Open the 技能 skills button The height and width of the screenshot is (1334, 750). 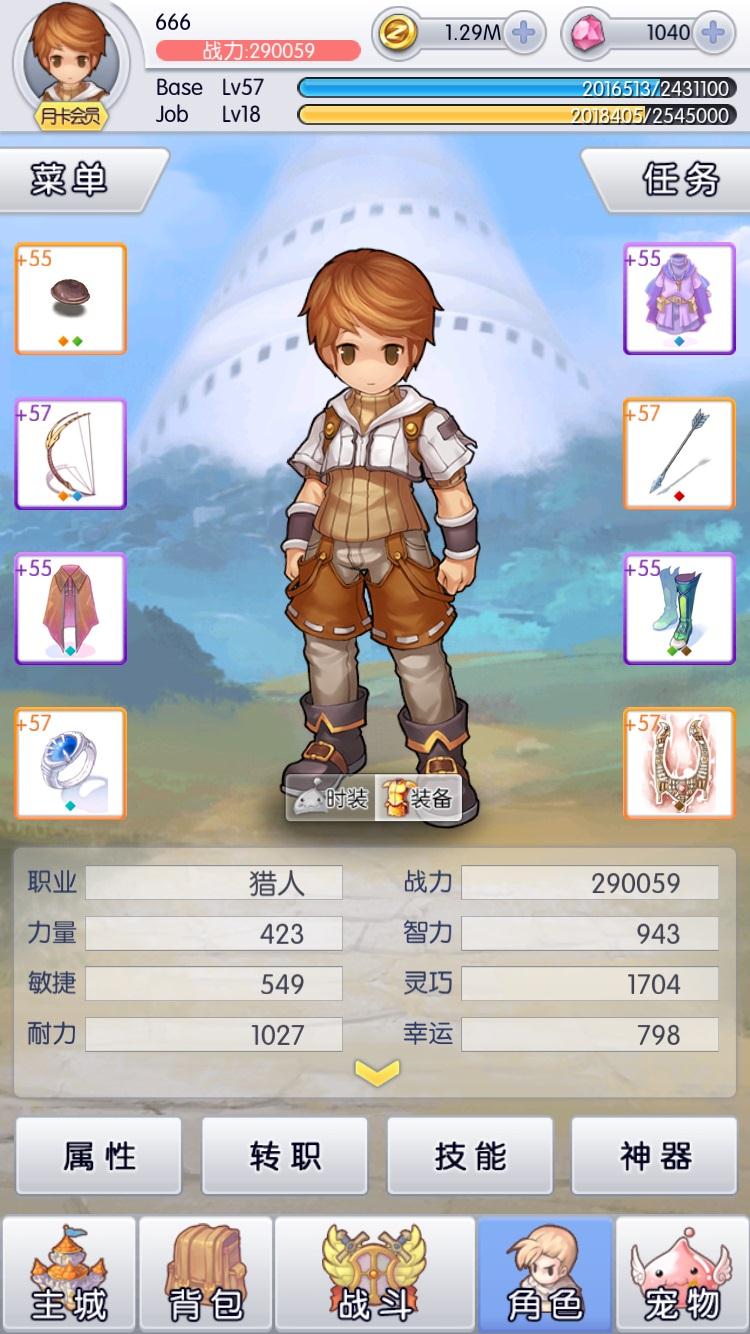point(469,1156)
